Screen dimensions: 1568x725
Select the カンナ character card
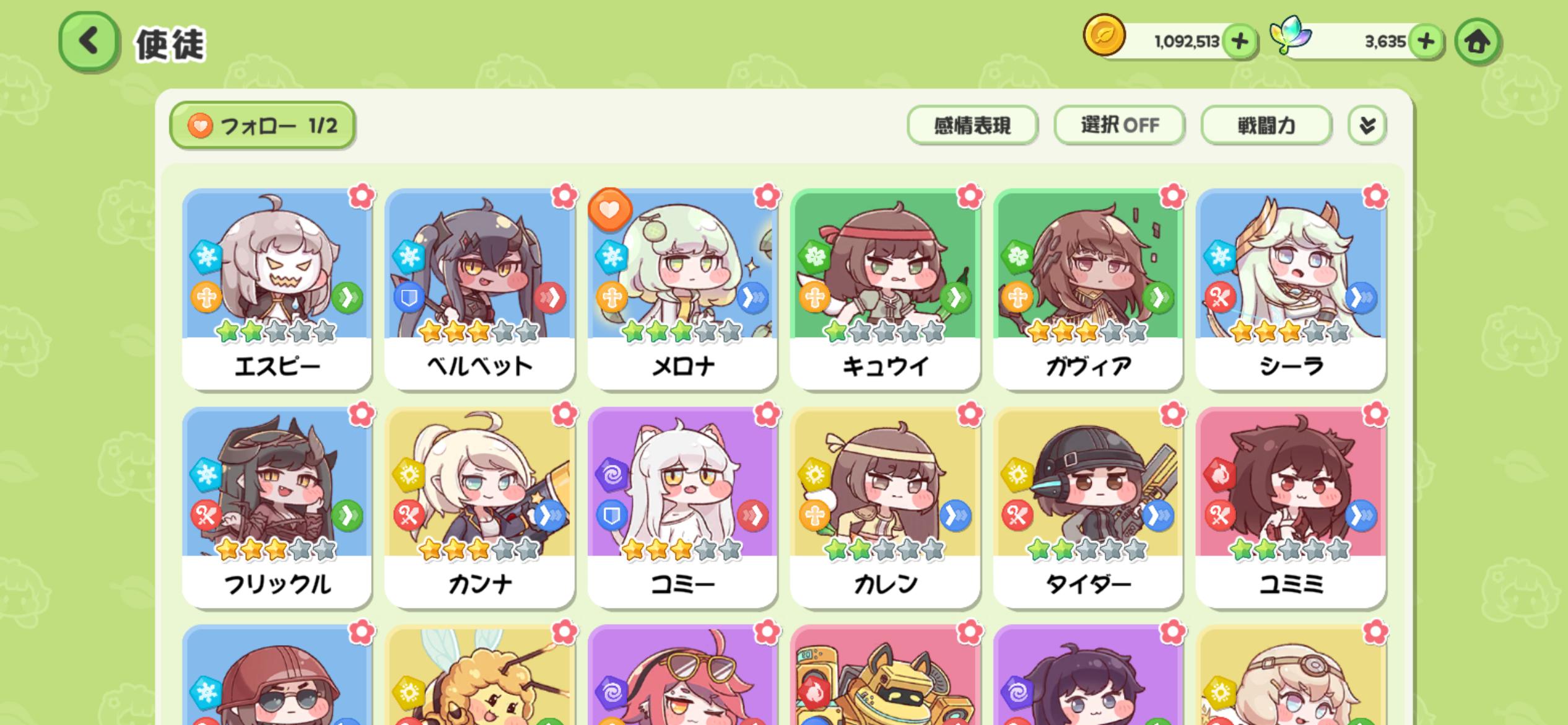[x=479, y=507]
